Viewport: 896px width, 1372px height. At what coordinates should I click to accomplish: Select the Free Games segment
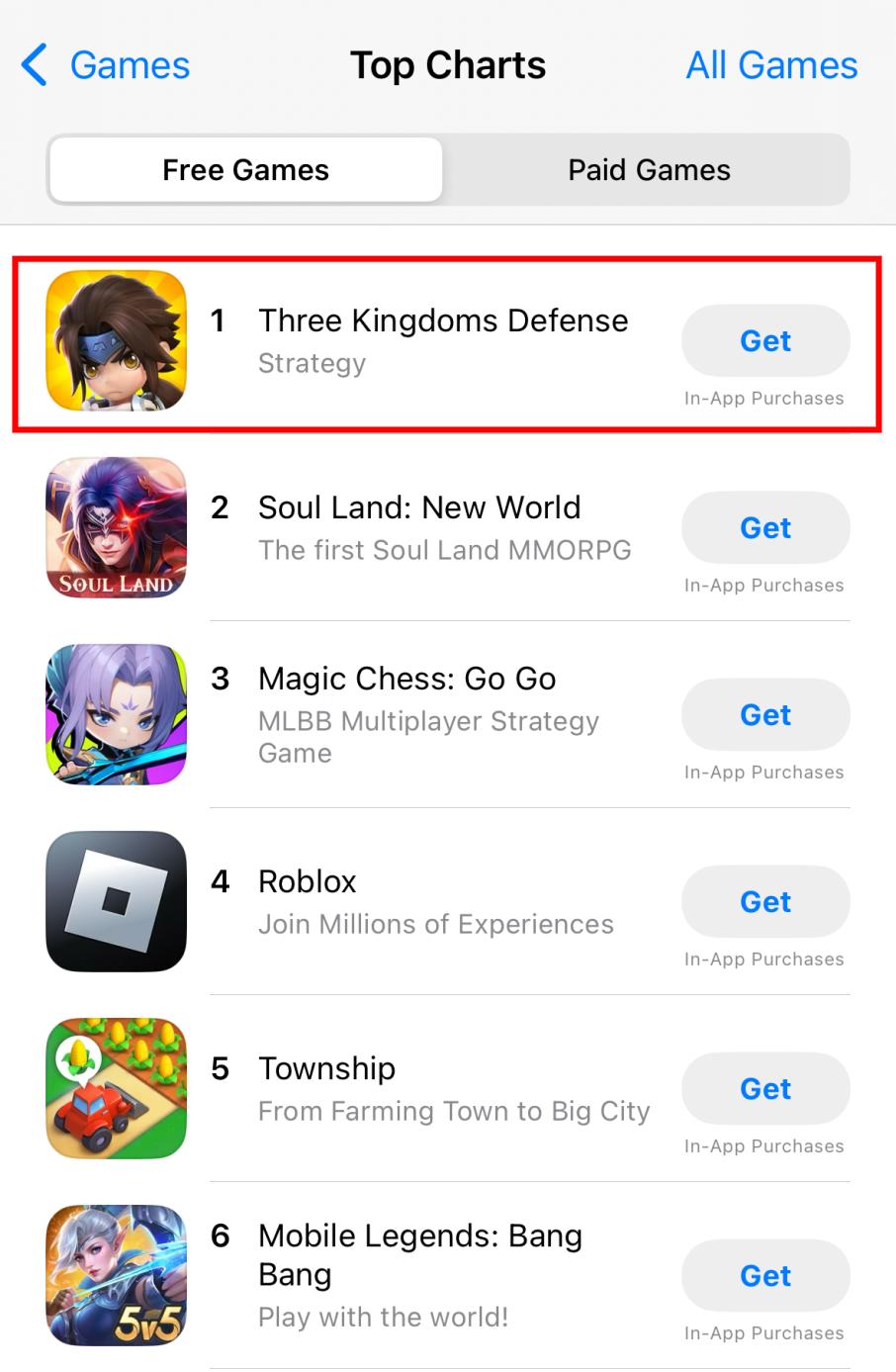[245, 170]
